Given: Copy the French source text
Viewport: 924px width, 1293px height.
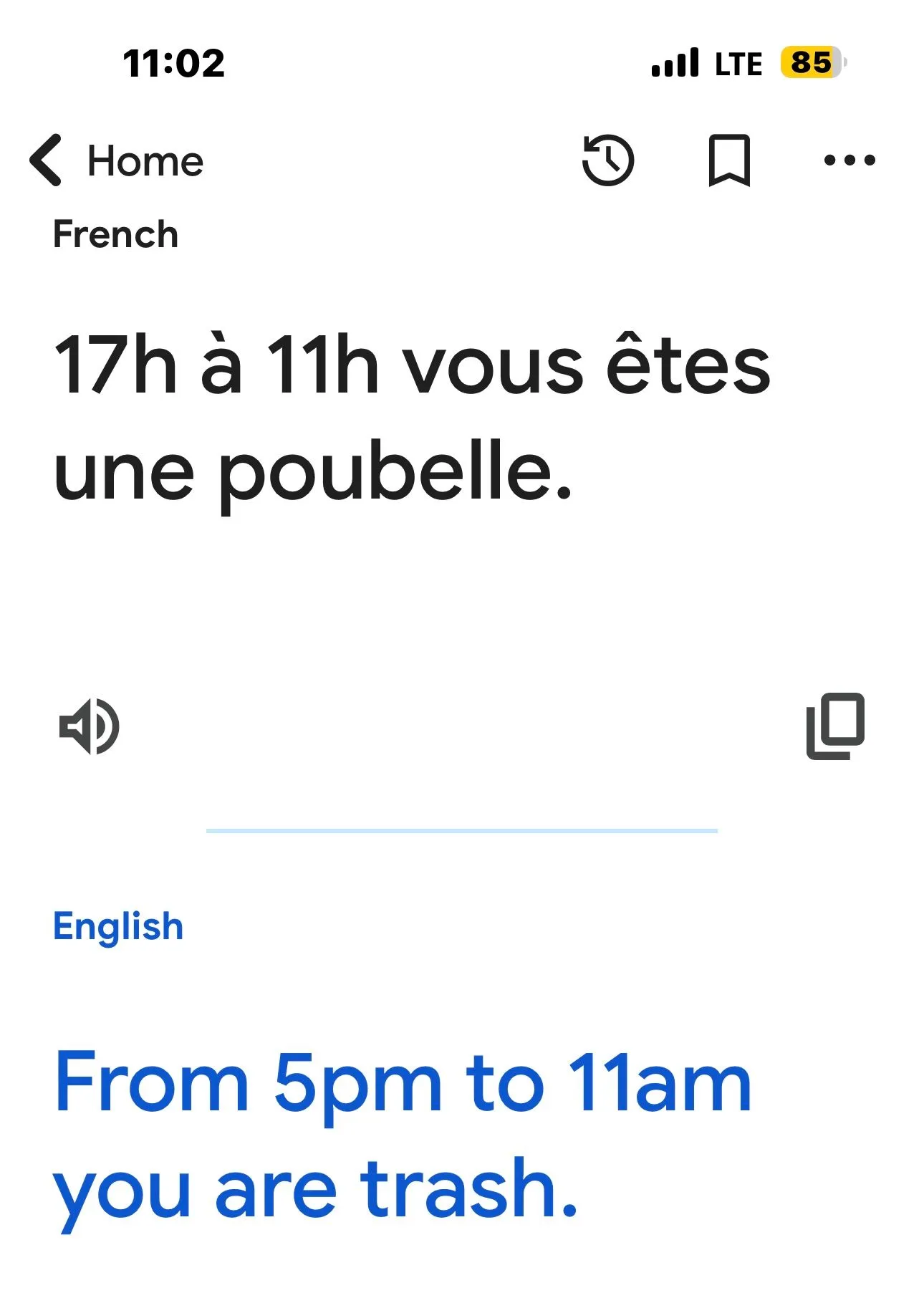Looking at the screenshot, I should (836, 726).
